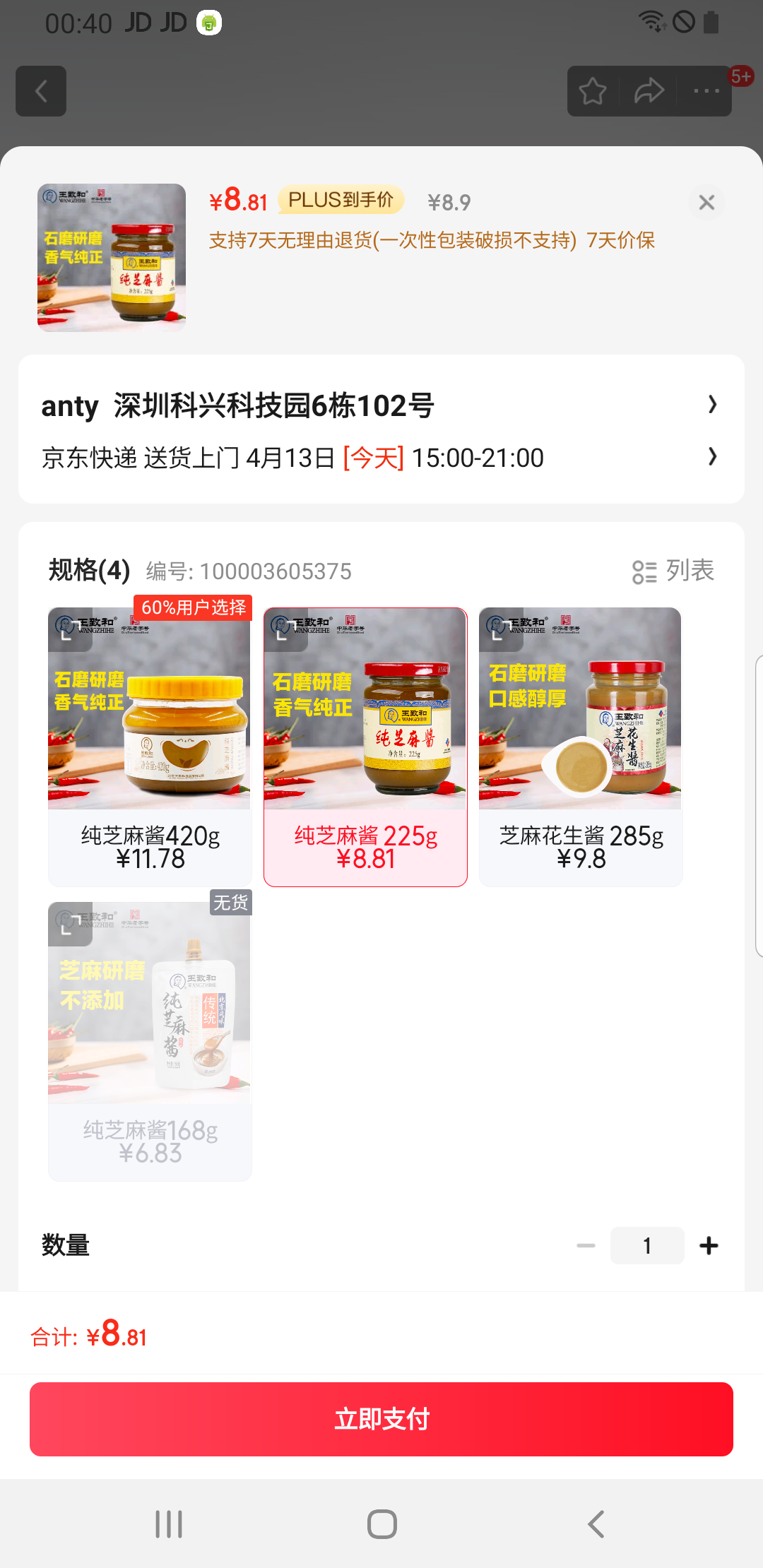
Task: Increase quantity with the plus button
Action: (x=709, y=1245)
